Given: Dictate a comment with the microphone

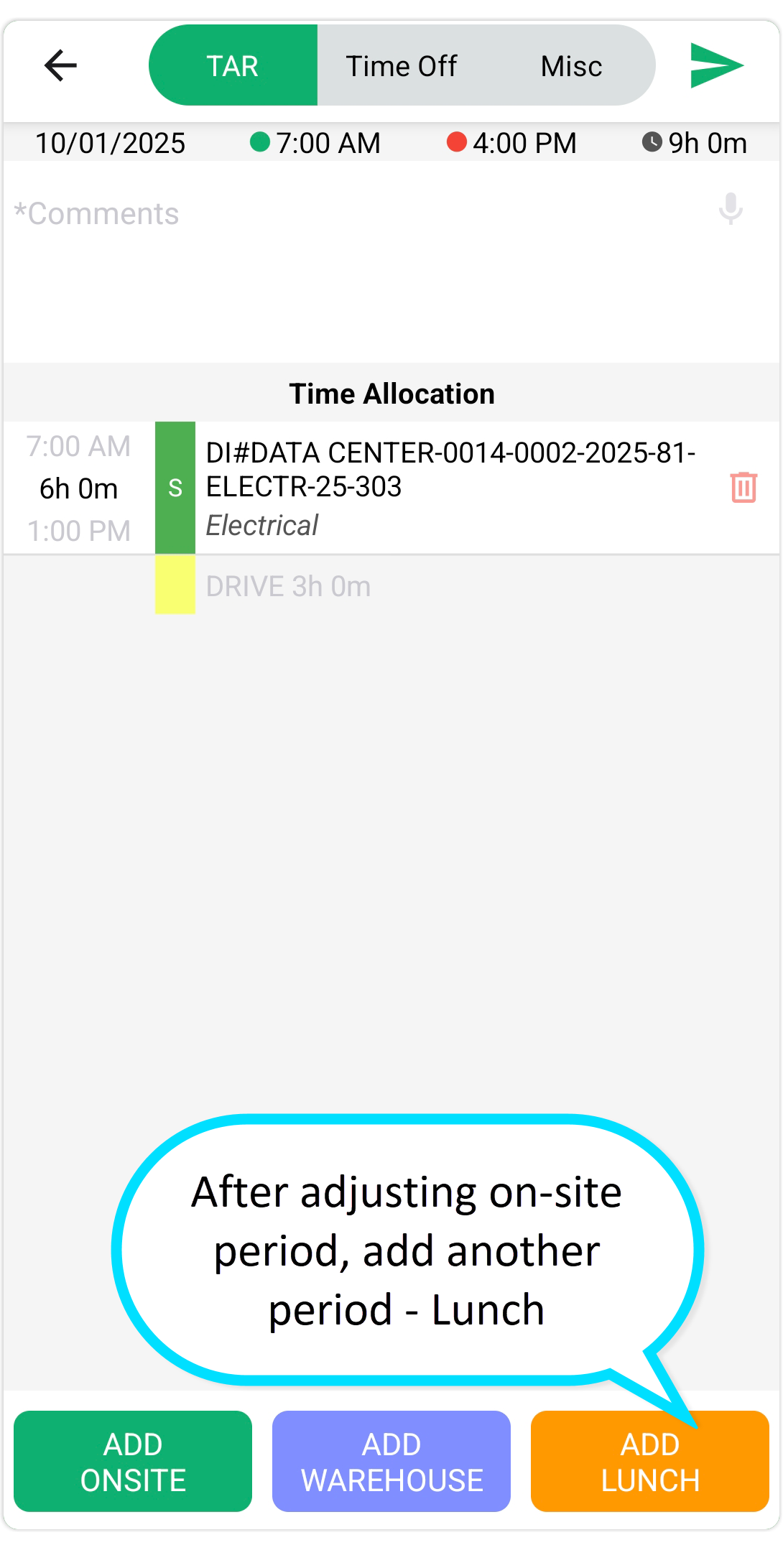Looking at the screenshot, I should [x=731, y=209].
